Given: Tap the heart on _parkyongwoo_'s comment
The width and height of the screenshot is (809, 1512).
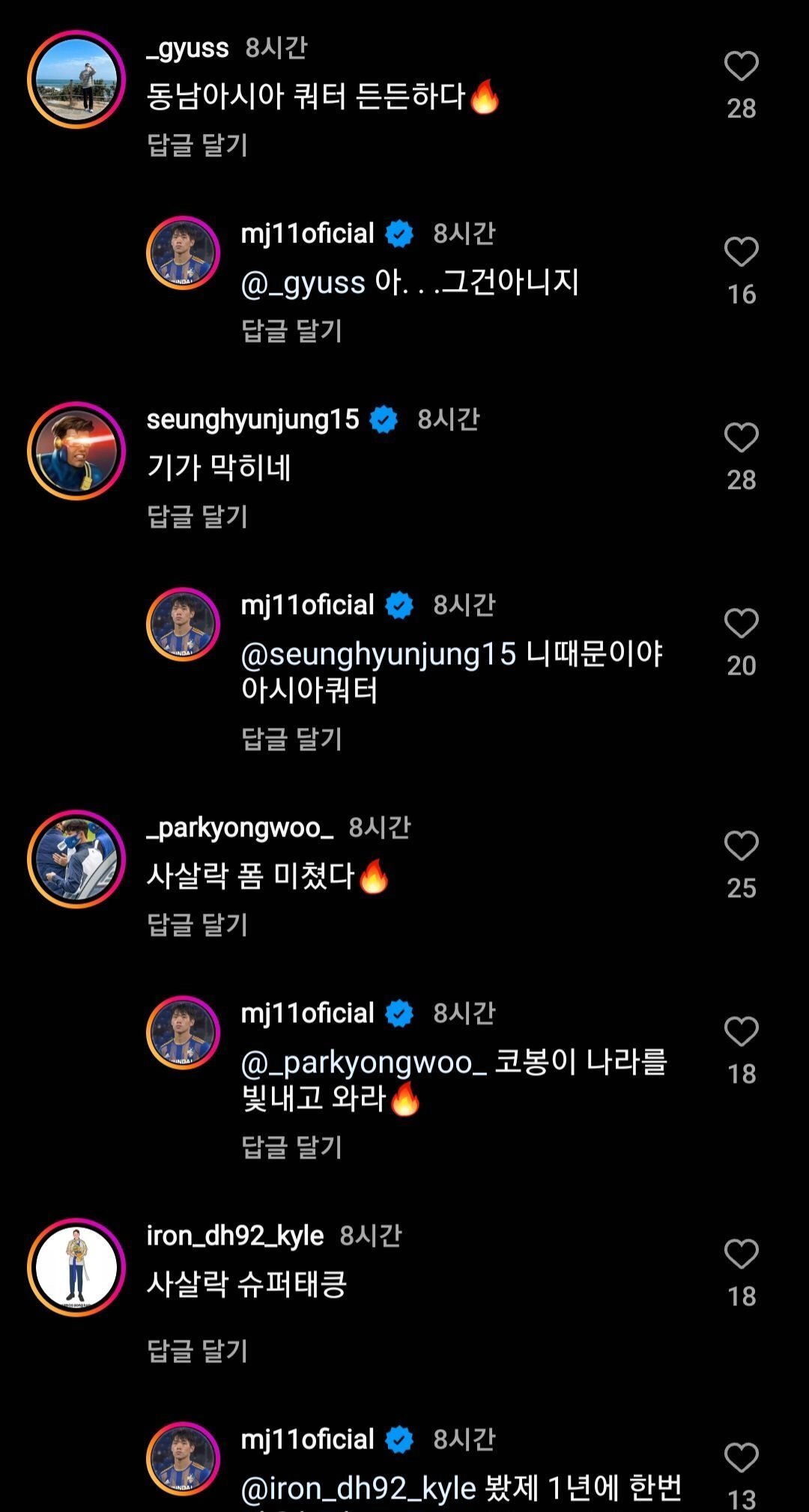Looking at the screenshot, I should click(742, 845).
